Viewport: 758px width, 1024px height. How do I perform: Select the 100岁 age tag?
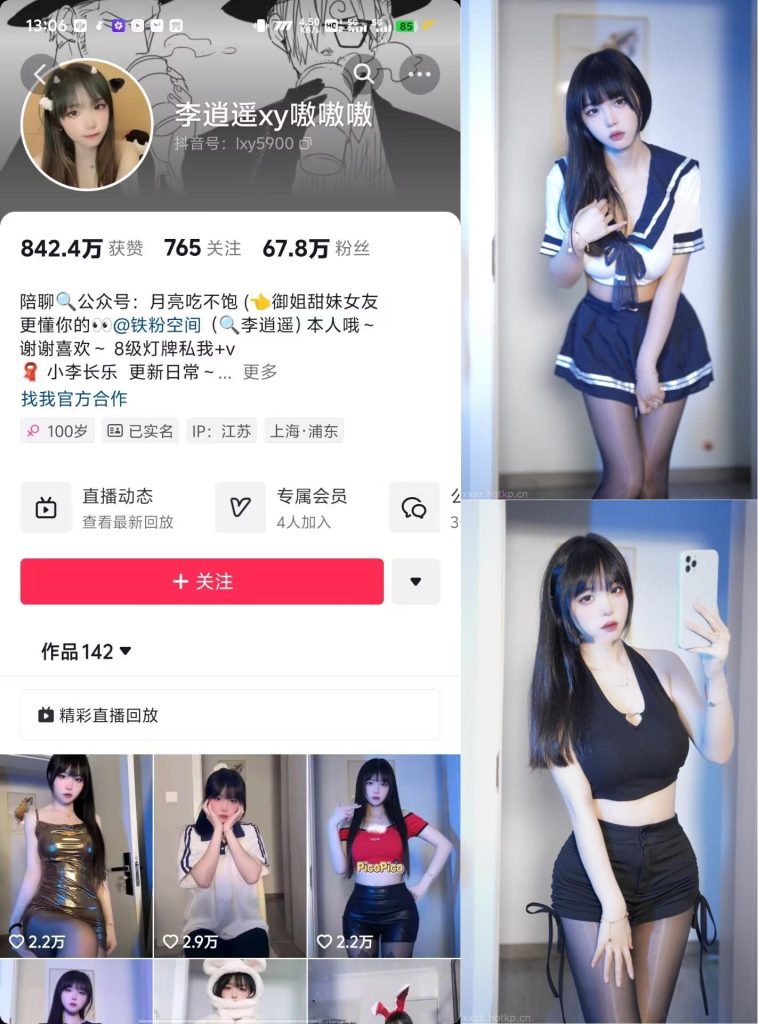57,431
